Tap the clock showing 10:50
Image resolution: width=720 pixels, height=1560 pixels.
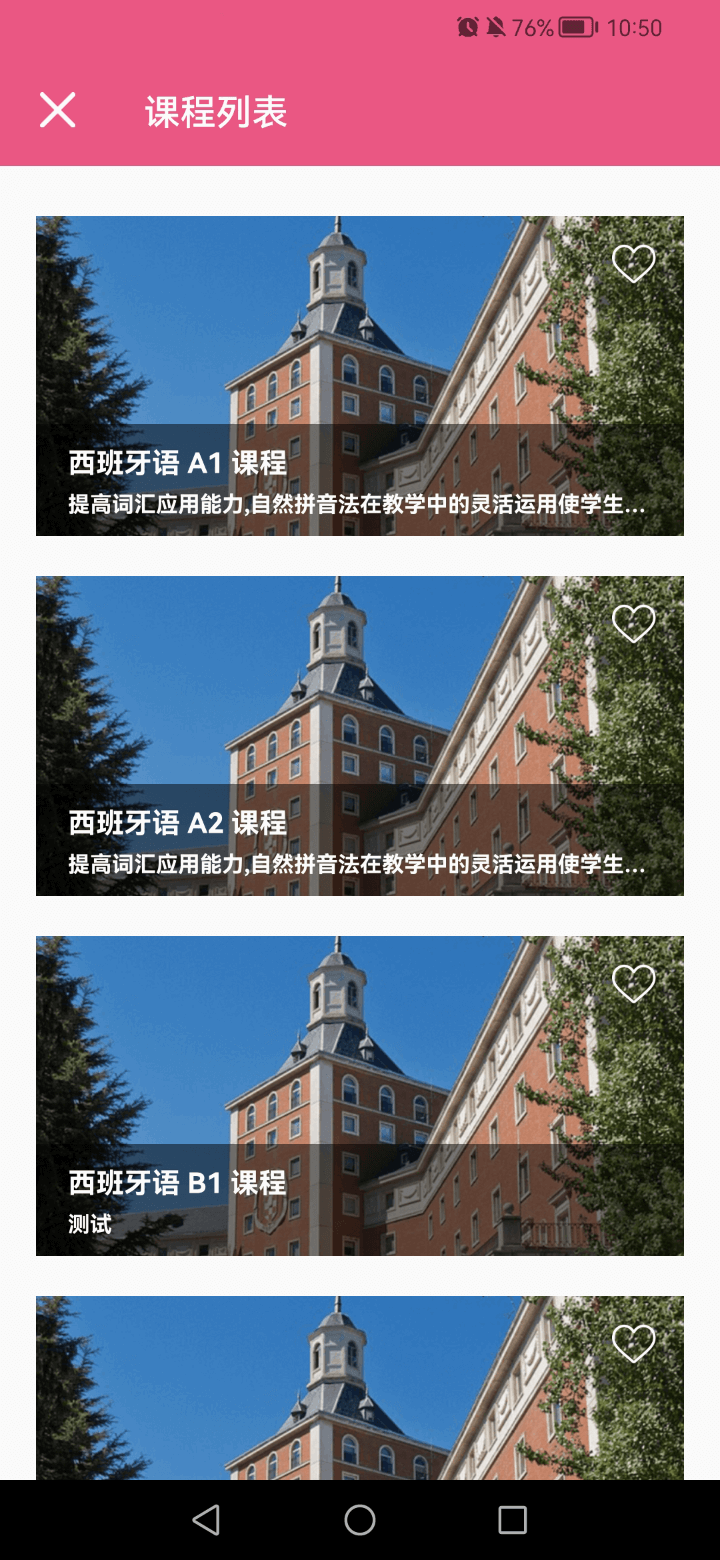(636, 27)
